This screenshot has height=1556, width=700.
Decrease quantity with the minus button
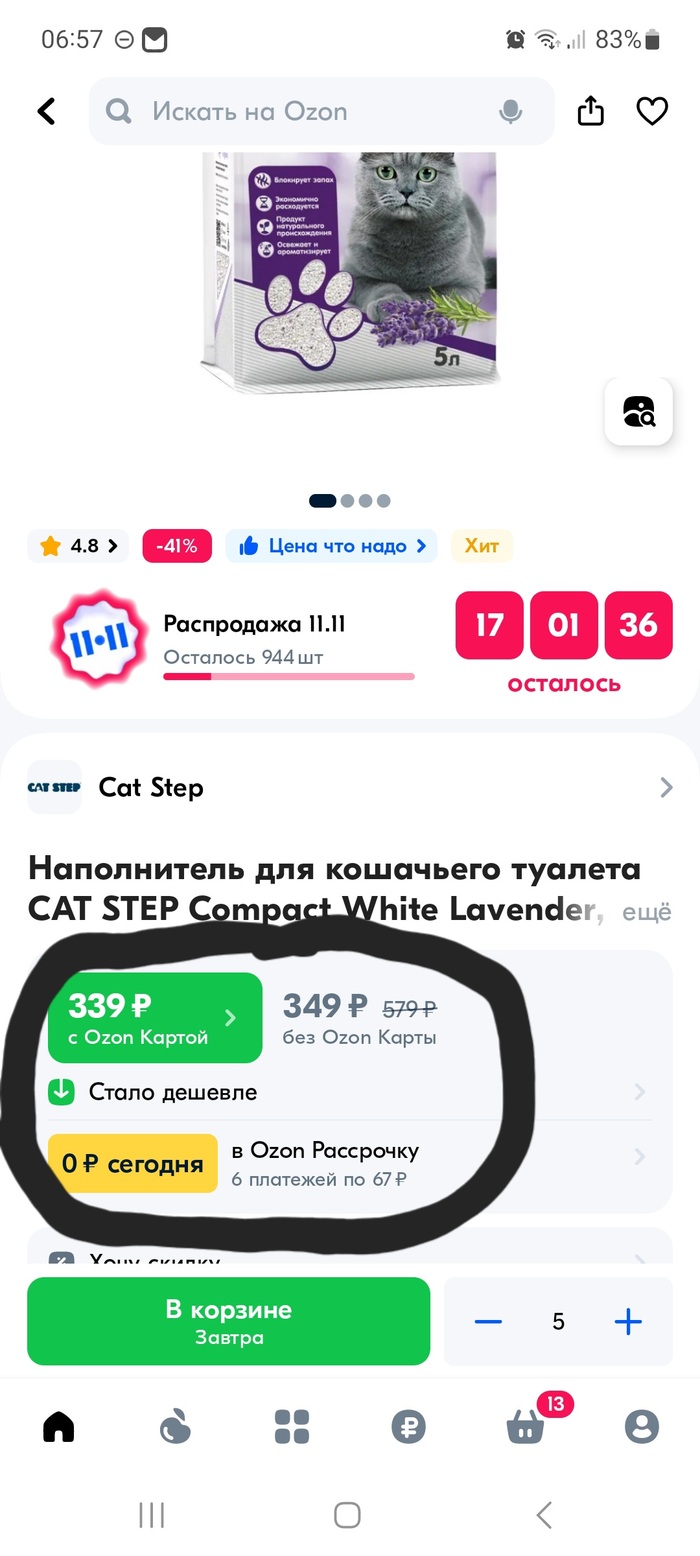(x=488, y=1322)
